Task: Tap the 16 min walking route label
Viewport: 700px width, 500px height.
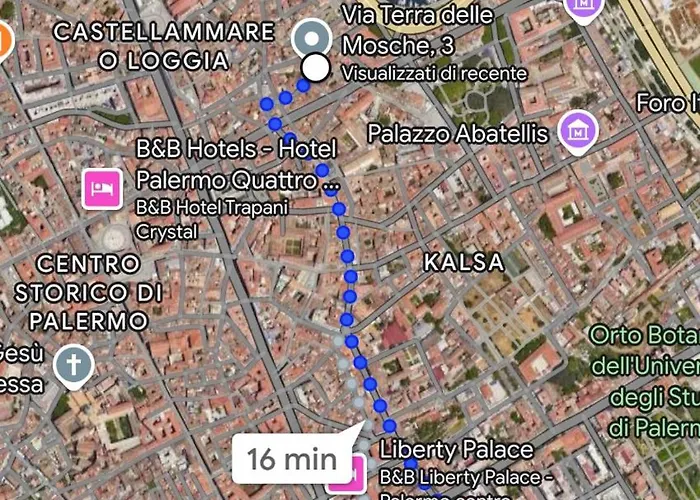Action: tap(292, 459)
